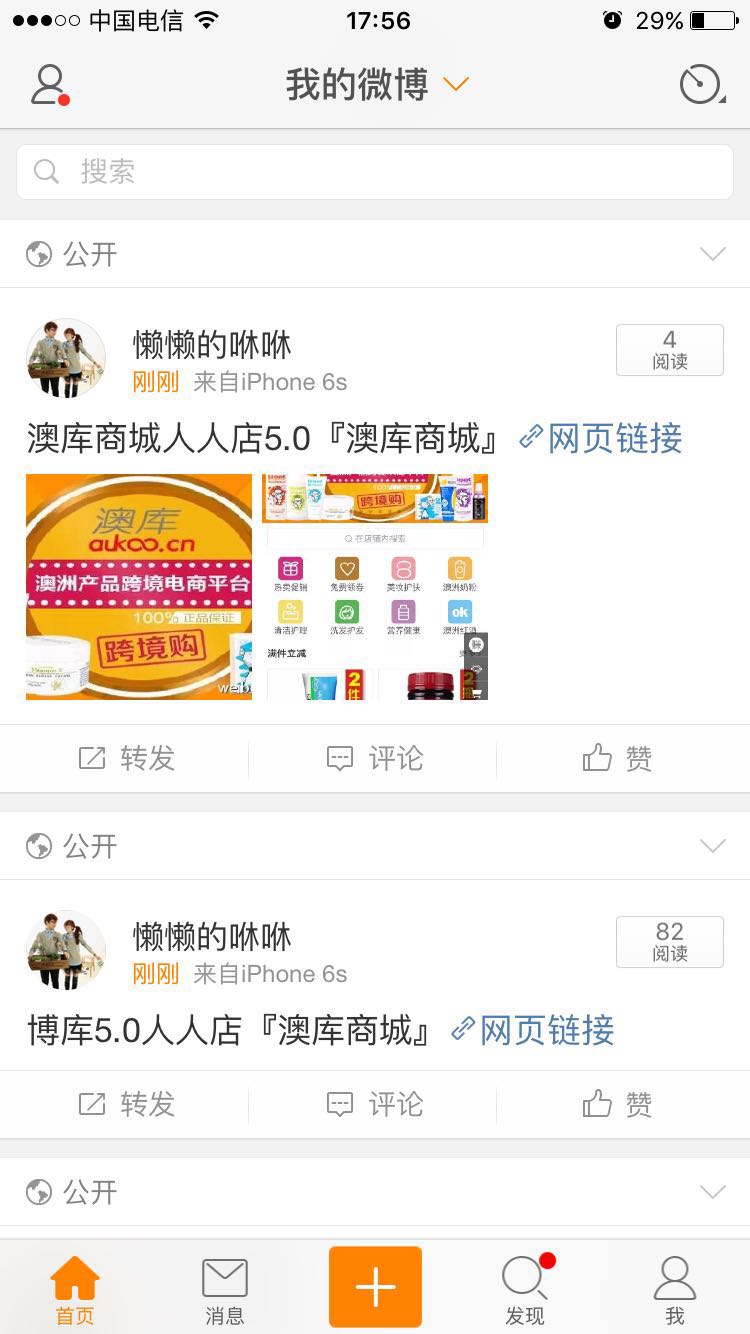Go to the 我 profile tab

coord(675,1290)
